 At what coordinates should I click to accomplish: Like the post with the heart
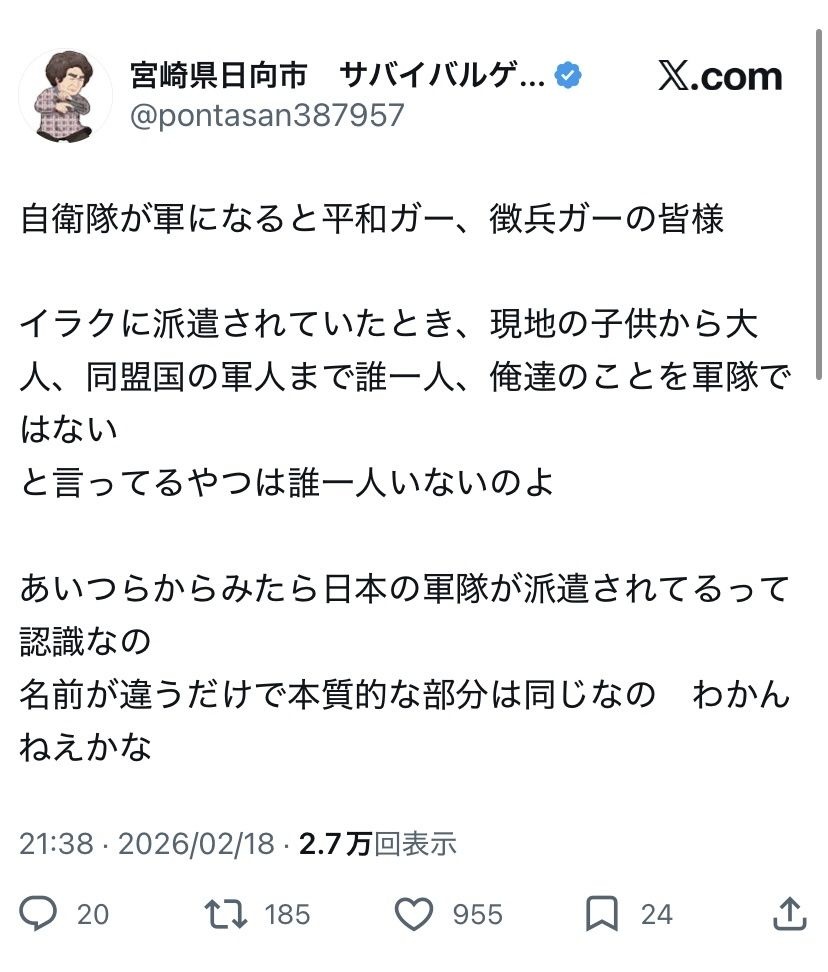(x=413, y=914)
